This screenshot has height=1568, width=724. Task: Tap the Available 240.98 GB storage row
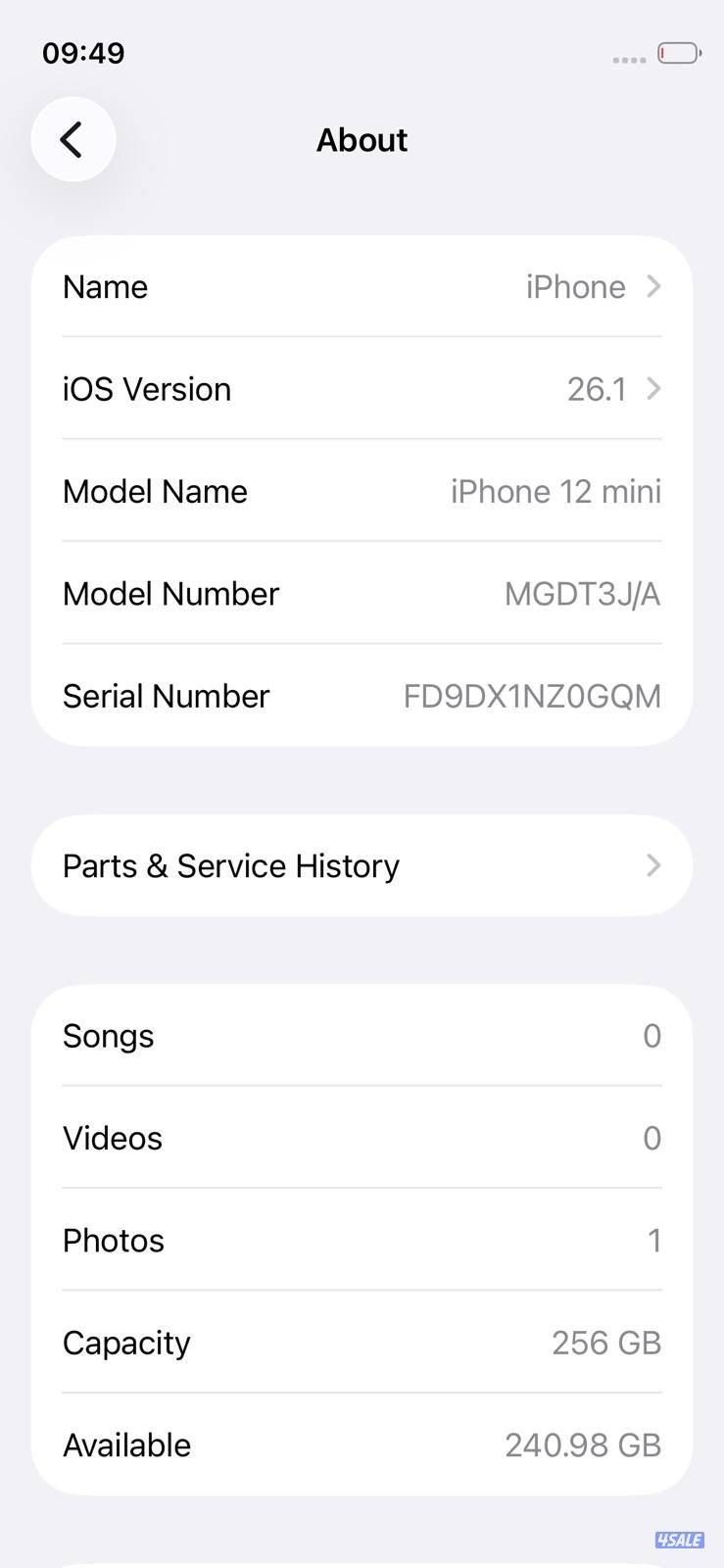coord(362,1445)
